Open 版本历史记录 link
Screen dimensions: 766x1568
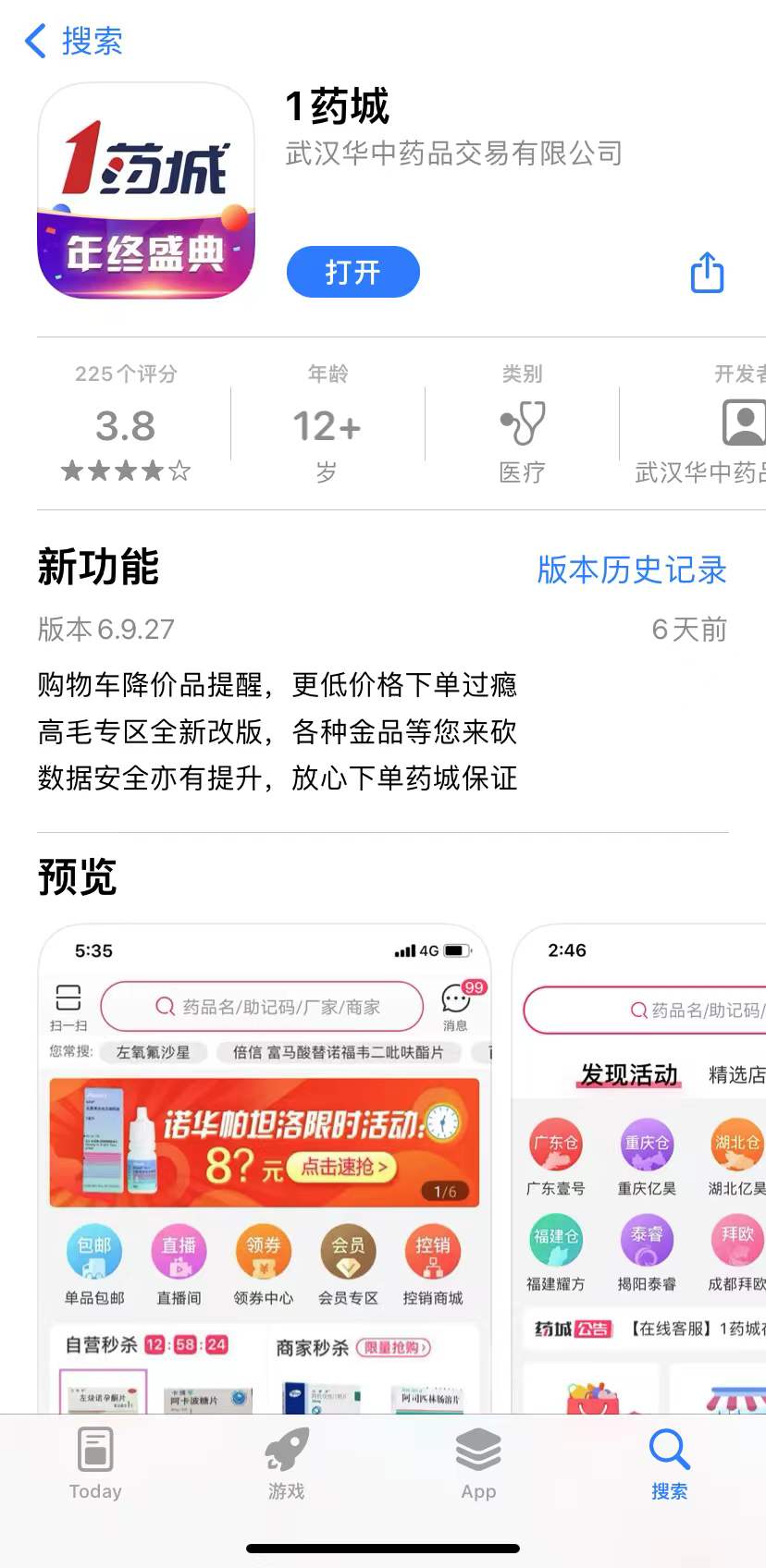coord(632,570)
